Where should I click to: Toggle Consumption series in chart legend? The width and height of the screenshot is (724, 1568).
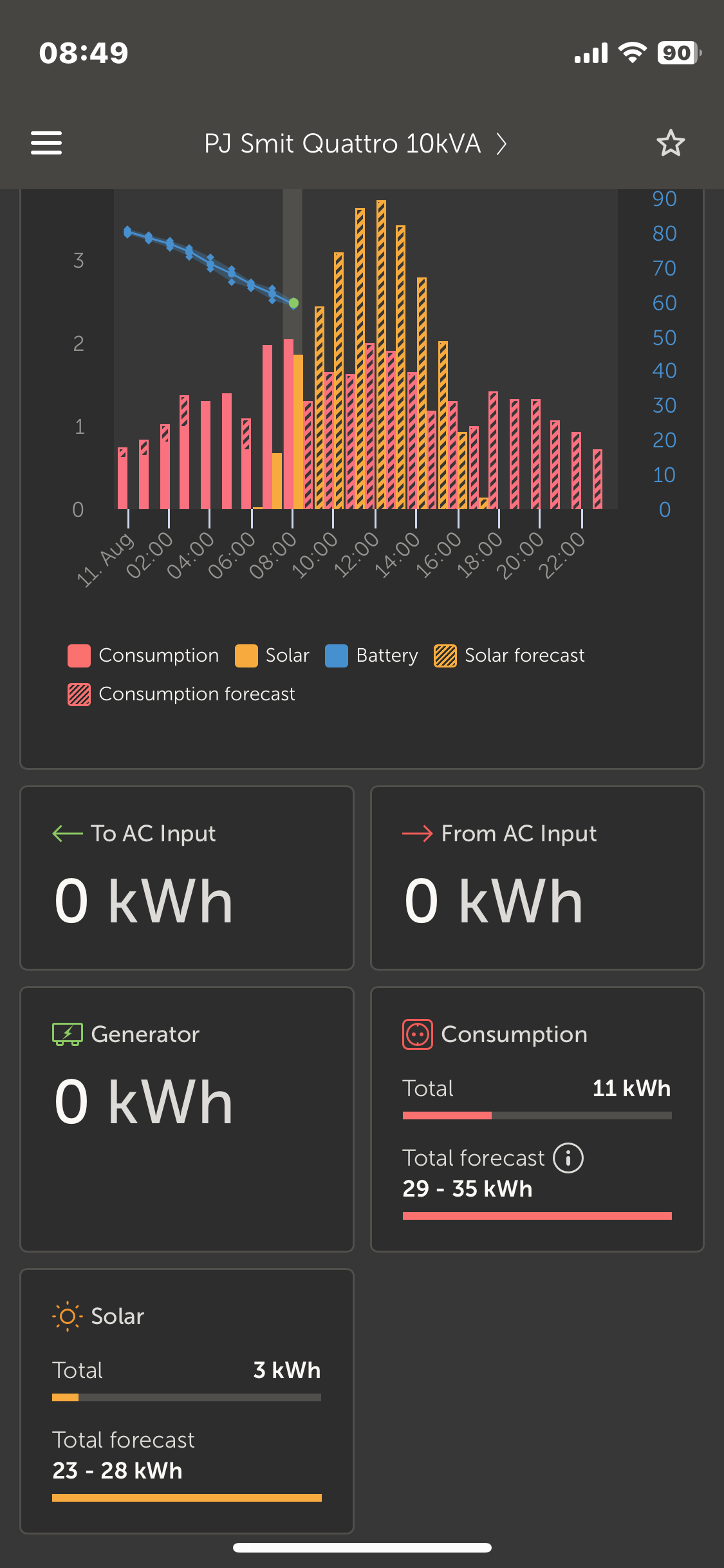click(144, 656)
